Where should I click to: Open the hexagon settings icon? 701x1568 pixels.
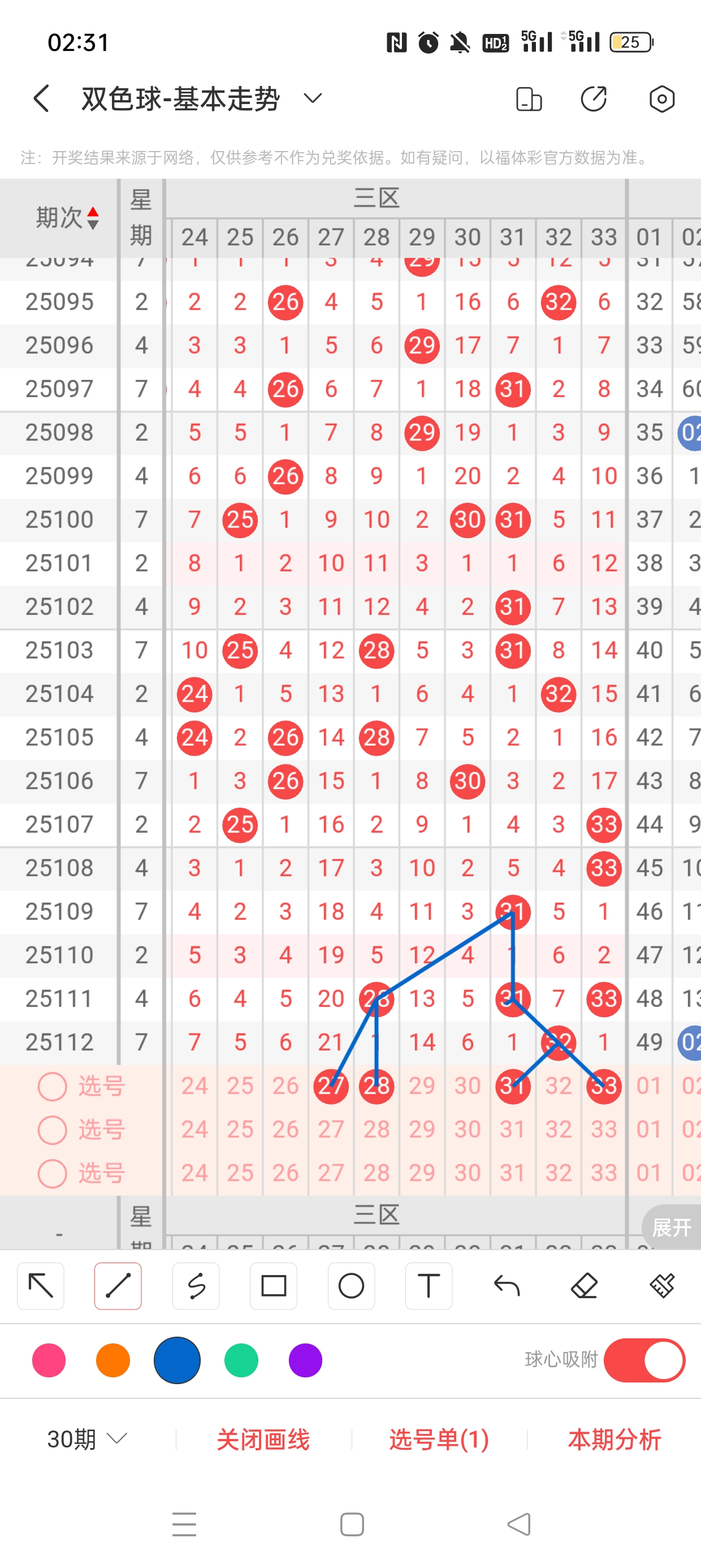click(661, 98)
